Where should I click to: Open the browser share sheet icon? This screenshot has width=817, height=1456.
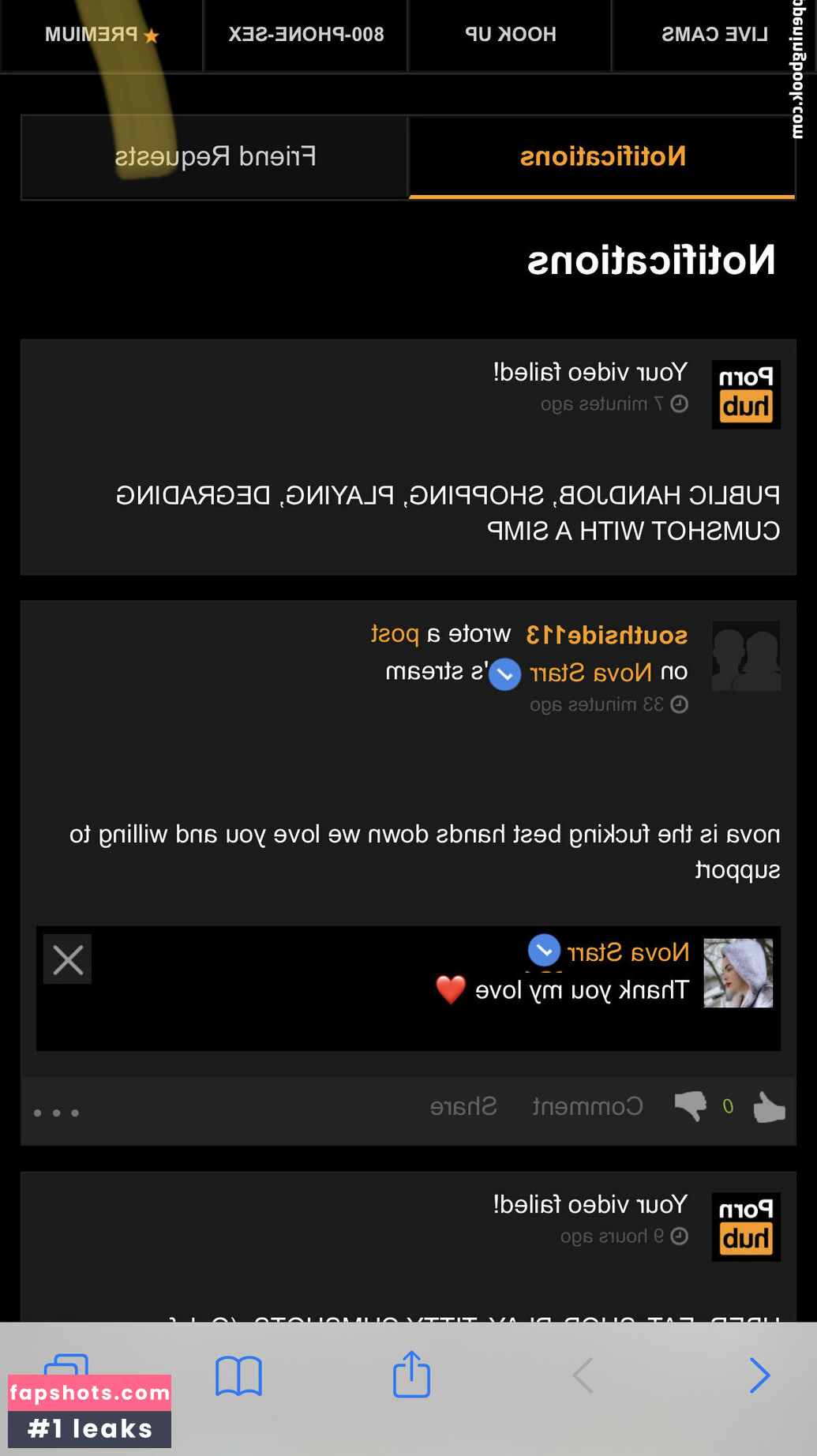point(411,1375)
